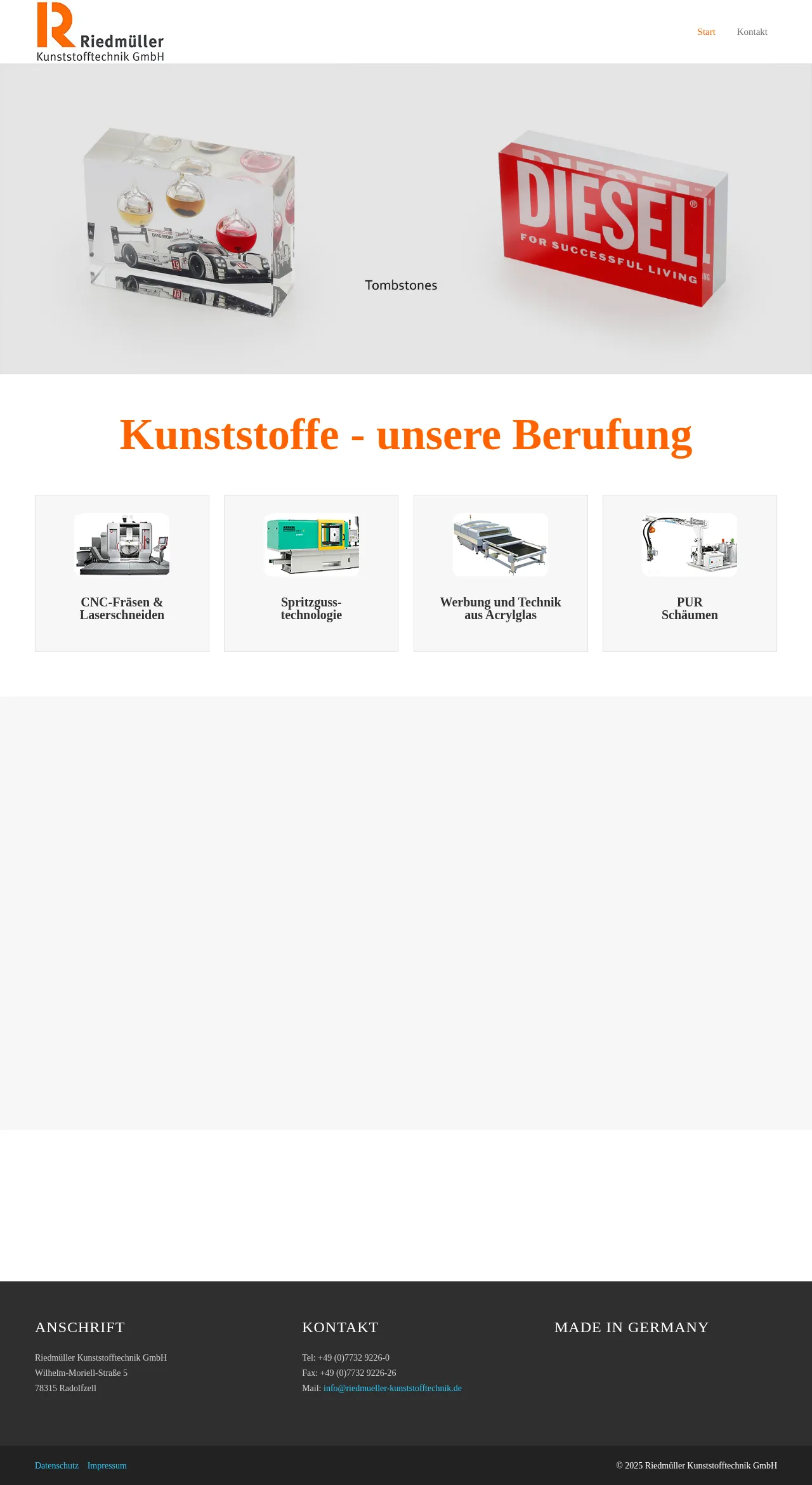Screen dimensions: 812x1485
Task: Open the CNC-Fräsen & Laserschneiden card
Action: (x=122, y=573)
